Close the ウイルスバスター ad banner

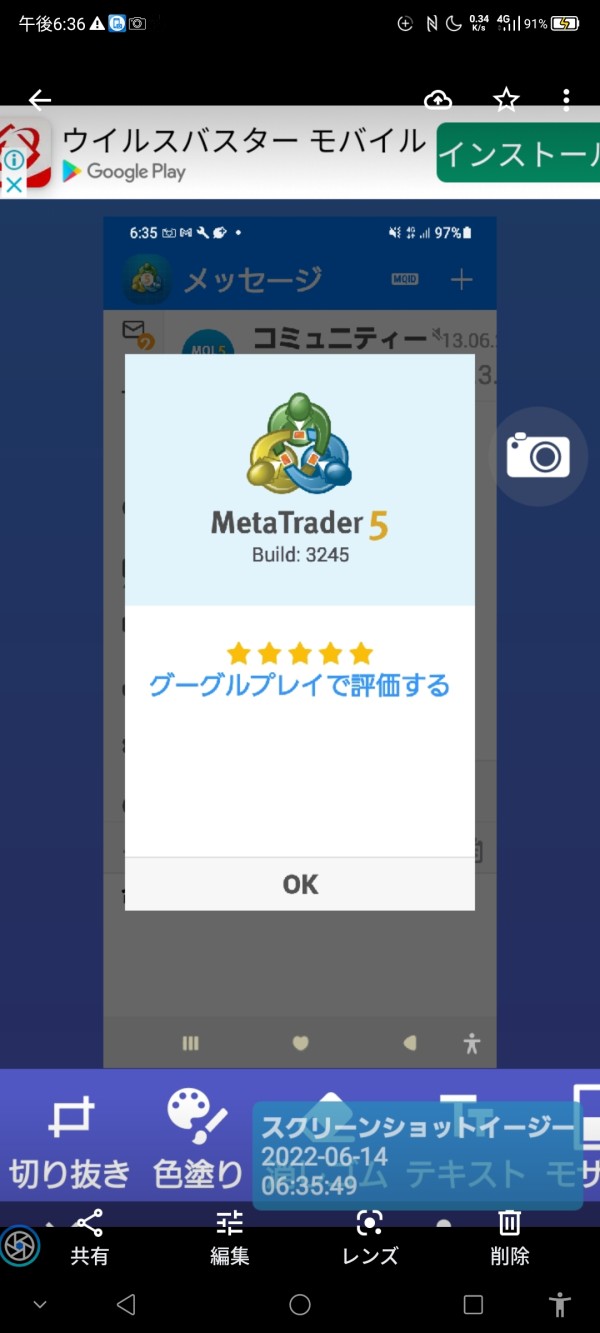tap(14, 185)
